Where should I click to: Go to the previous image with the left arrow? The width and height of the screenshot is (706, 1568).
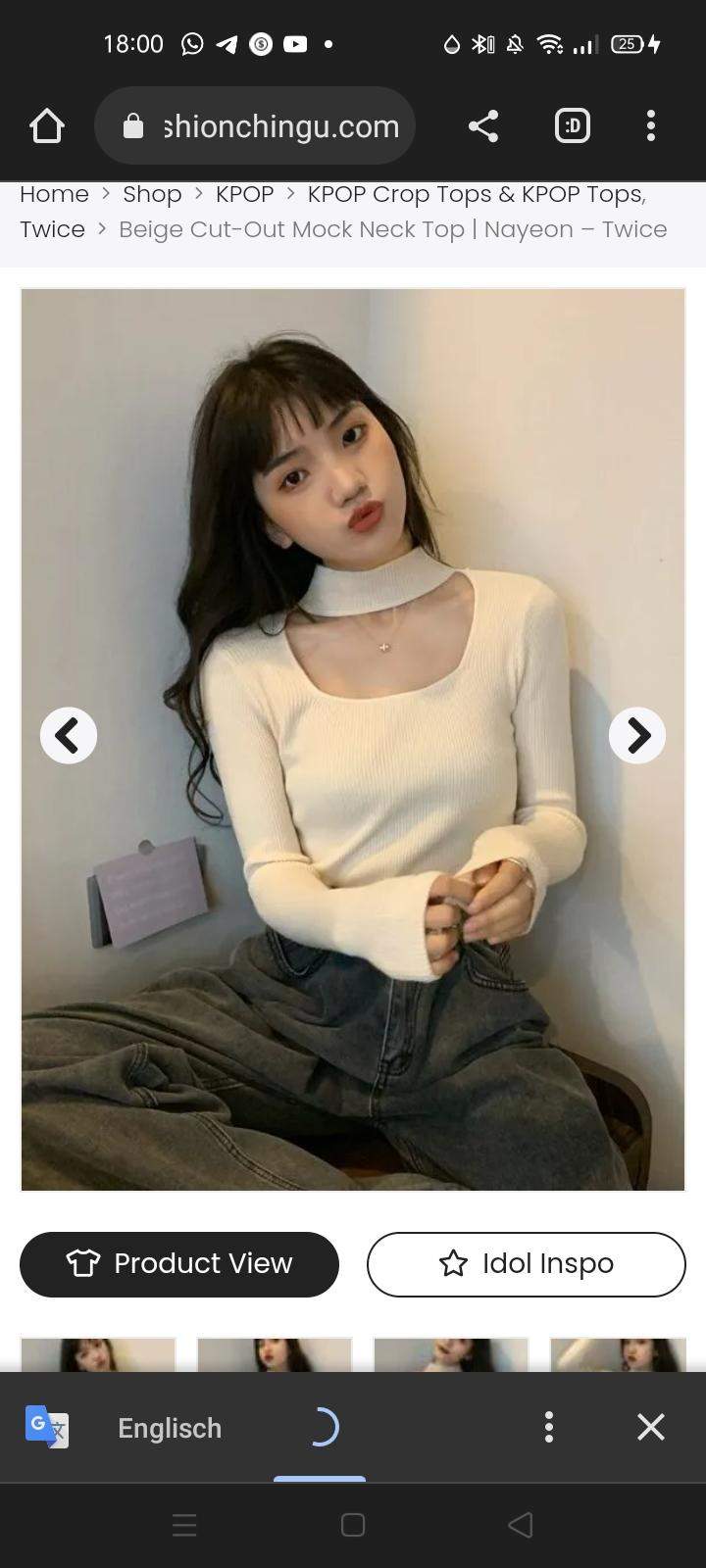point(69,735)
